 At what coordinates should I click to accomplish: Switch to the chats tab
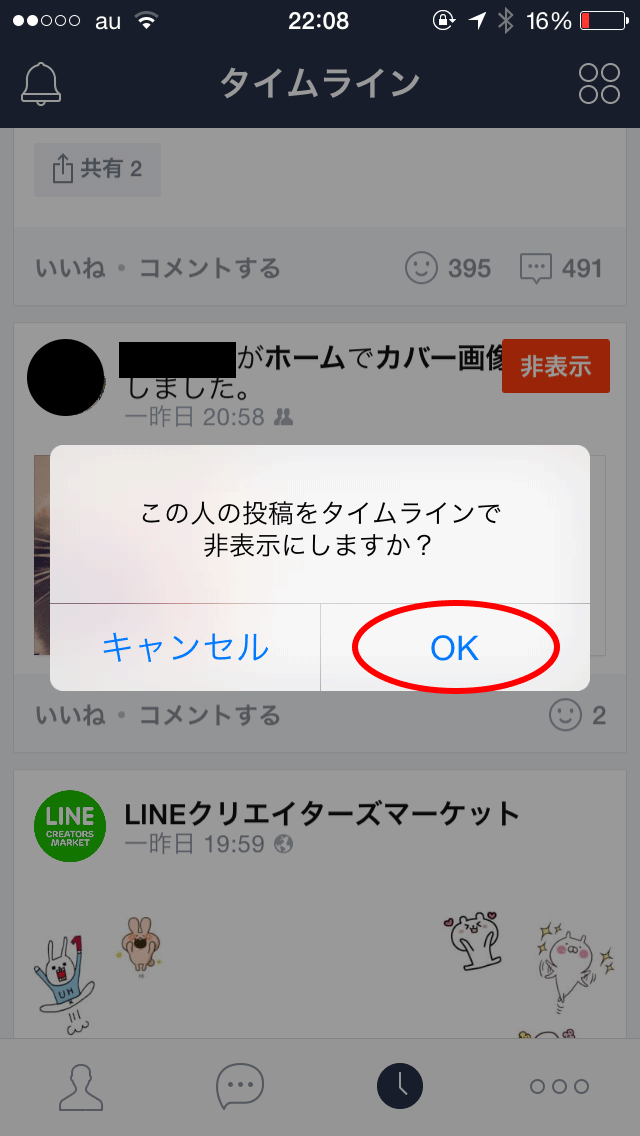[x=240, y=1086]
